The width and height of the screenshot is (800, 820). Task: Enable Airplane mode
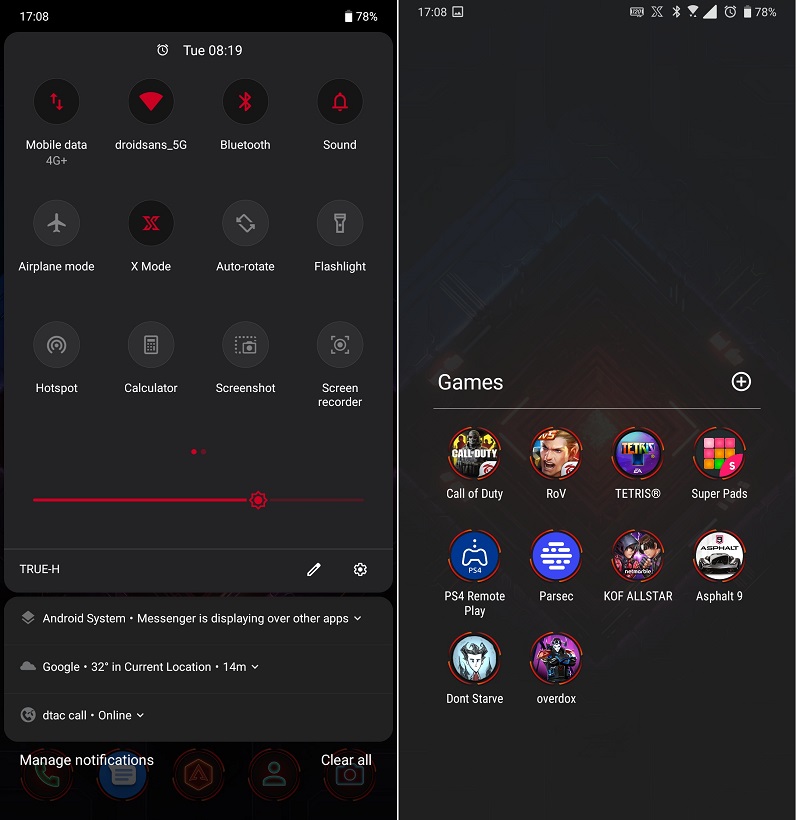point(56,224)
